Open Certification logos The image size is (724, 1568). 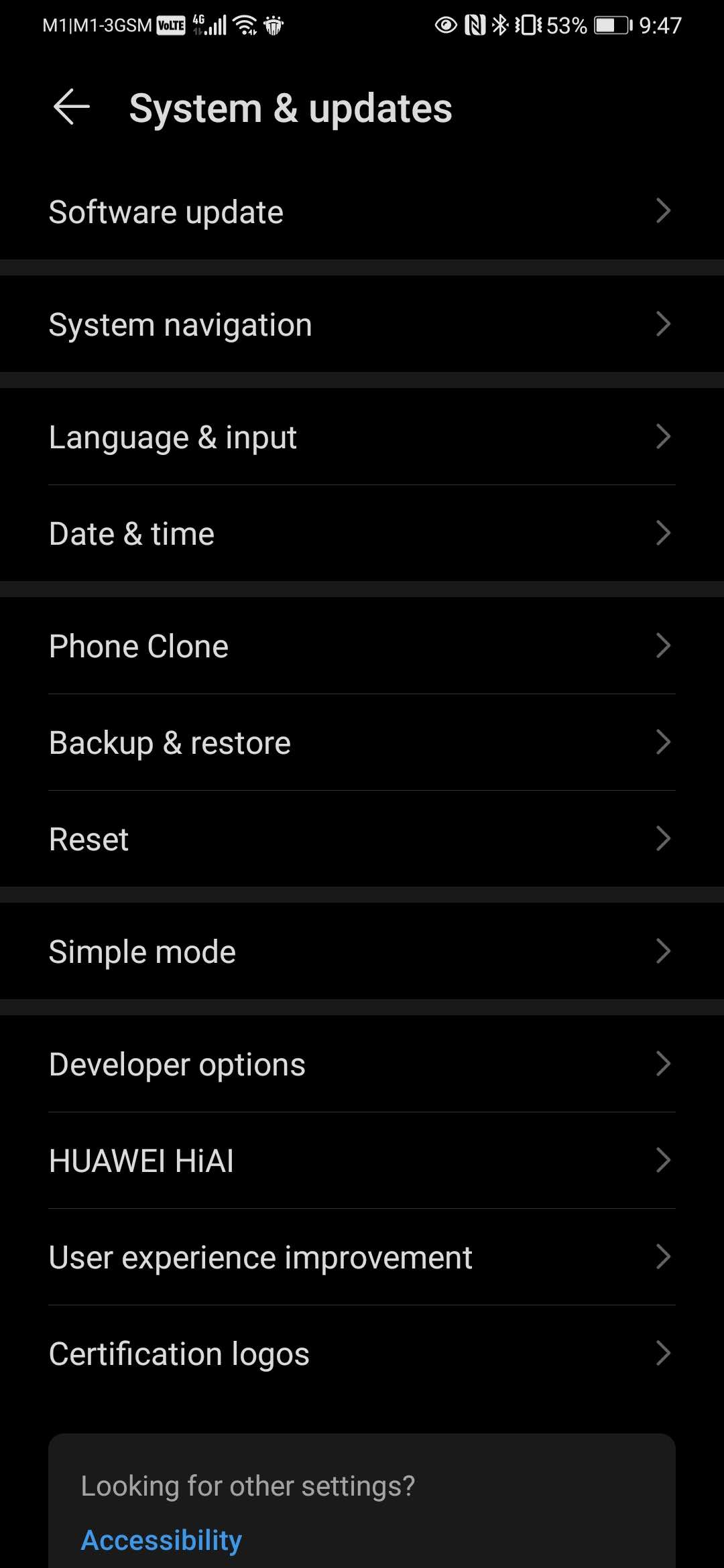[x=362, y=1354]
